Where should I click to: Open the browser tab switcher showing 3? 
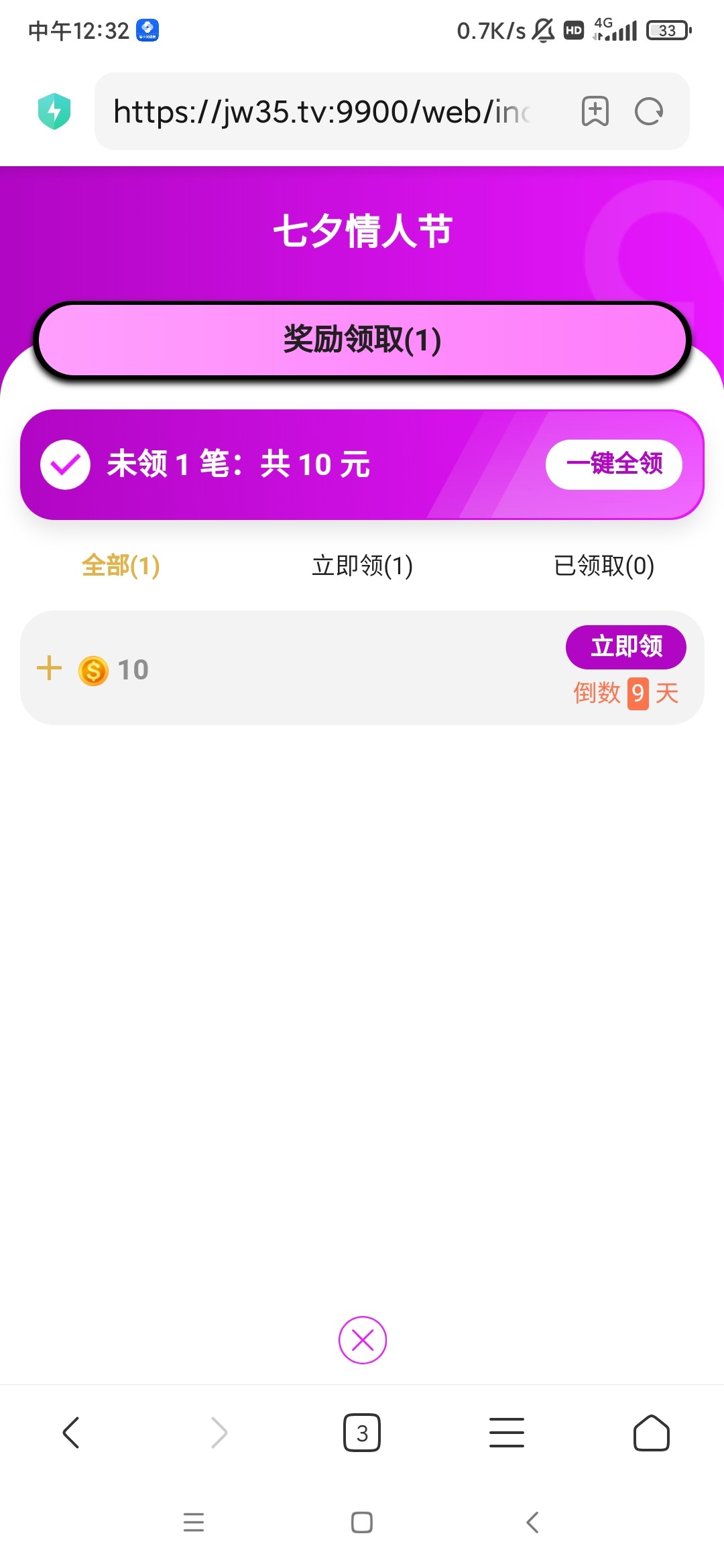click(362, 1433)
